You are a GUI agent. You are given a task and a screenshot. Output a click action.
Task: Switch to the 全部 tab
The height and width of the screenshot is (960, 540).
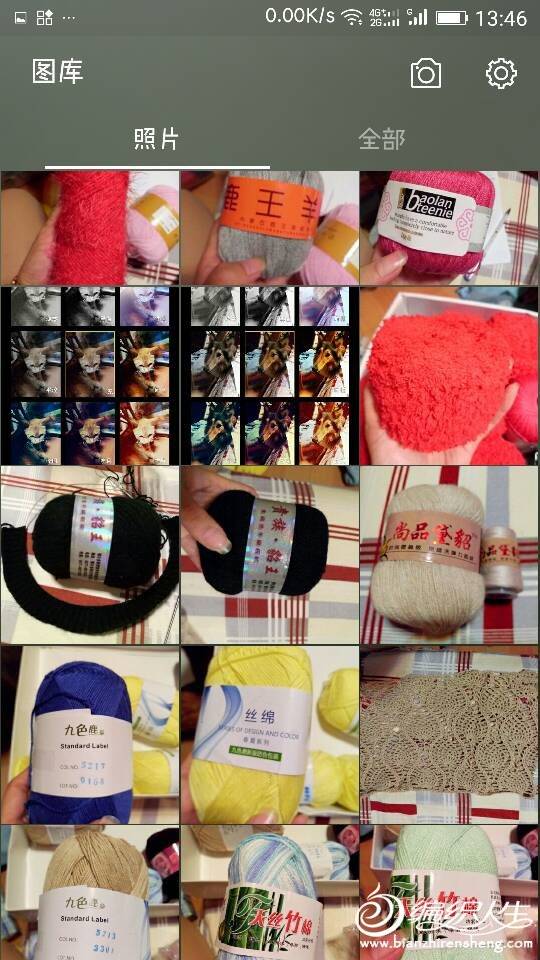[381, 139]
